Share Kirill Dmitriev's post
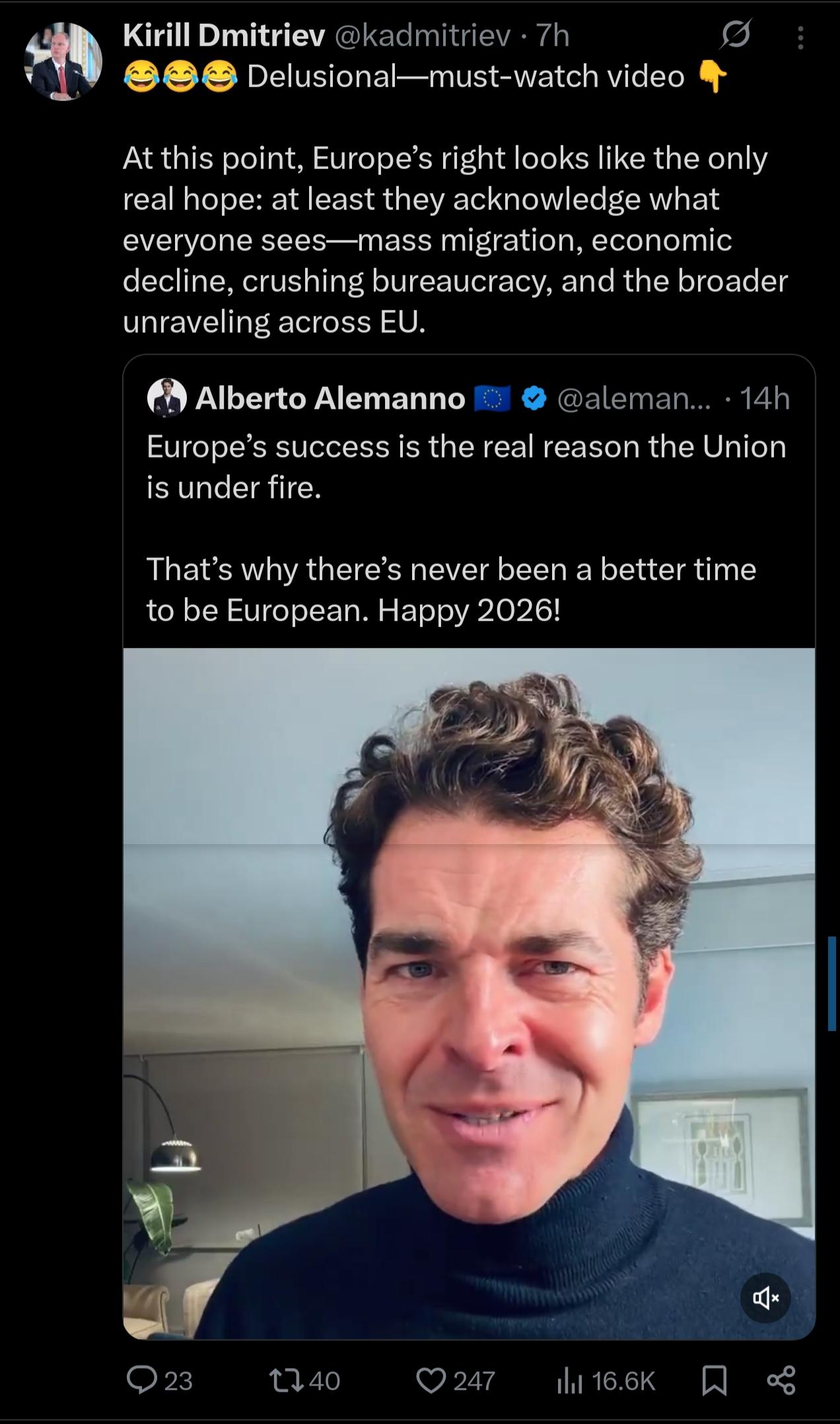Screen dimensions: 840x1424 (x=781, y=1380)
